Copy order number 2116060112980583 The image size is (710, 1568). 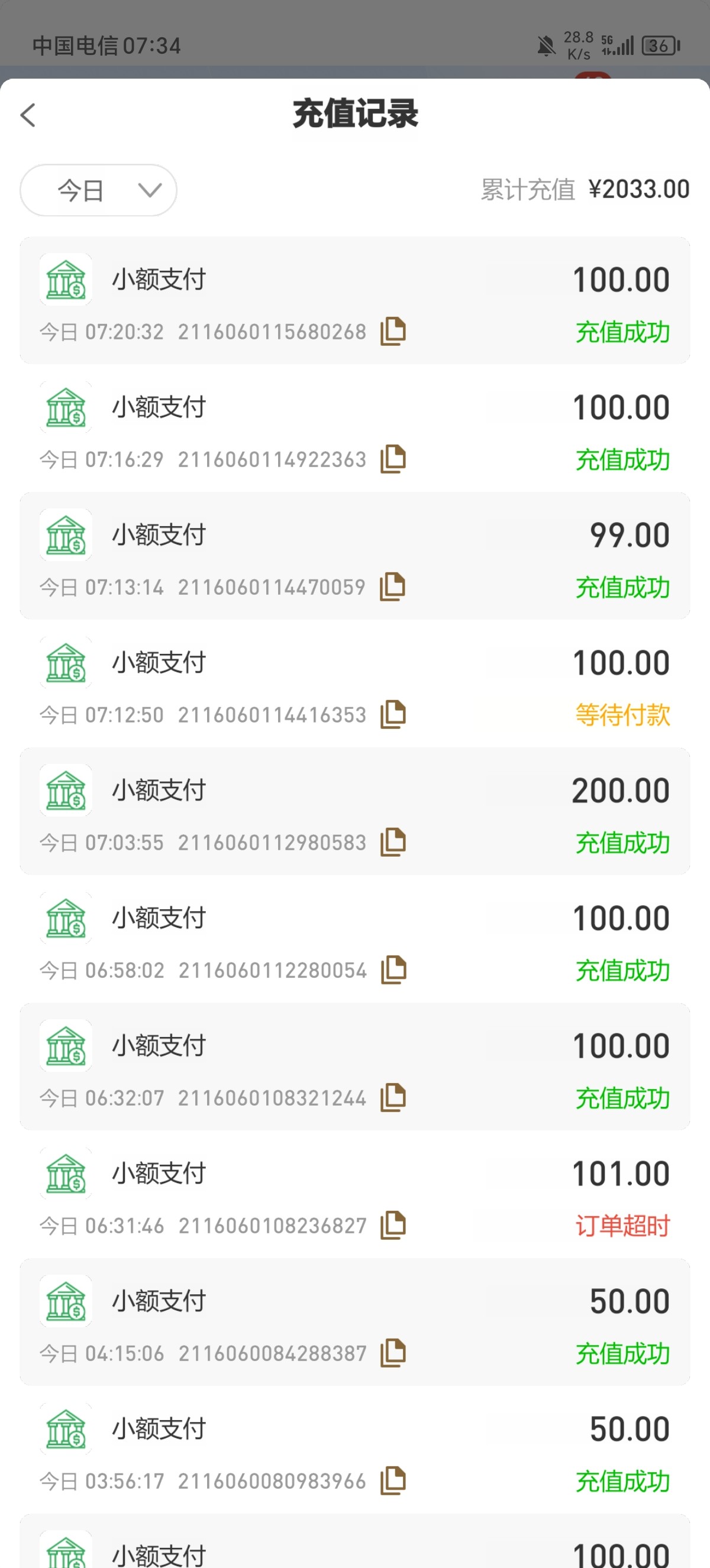(393, 843)
